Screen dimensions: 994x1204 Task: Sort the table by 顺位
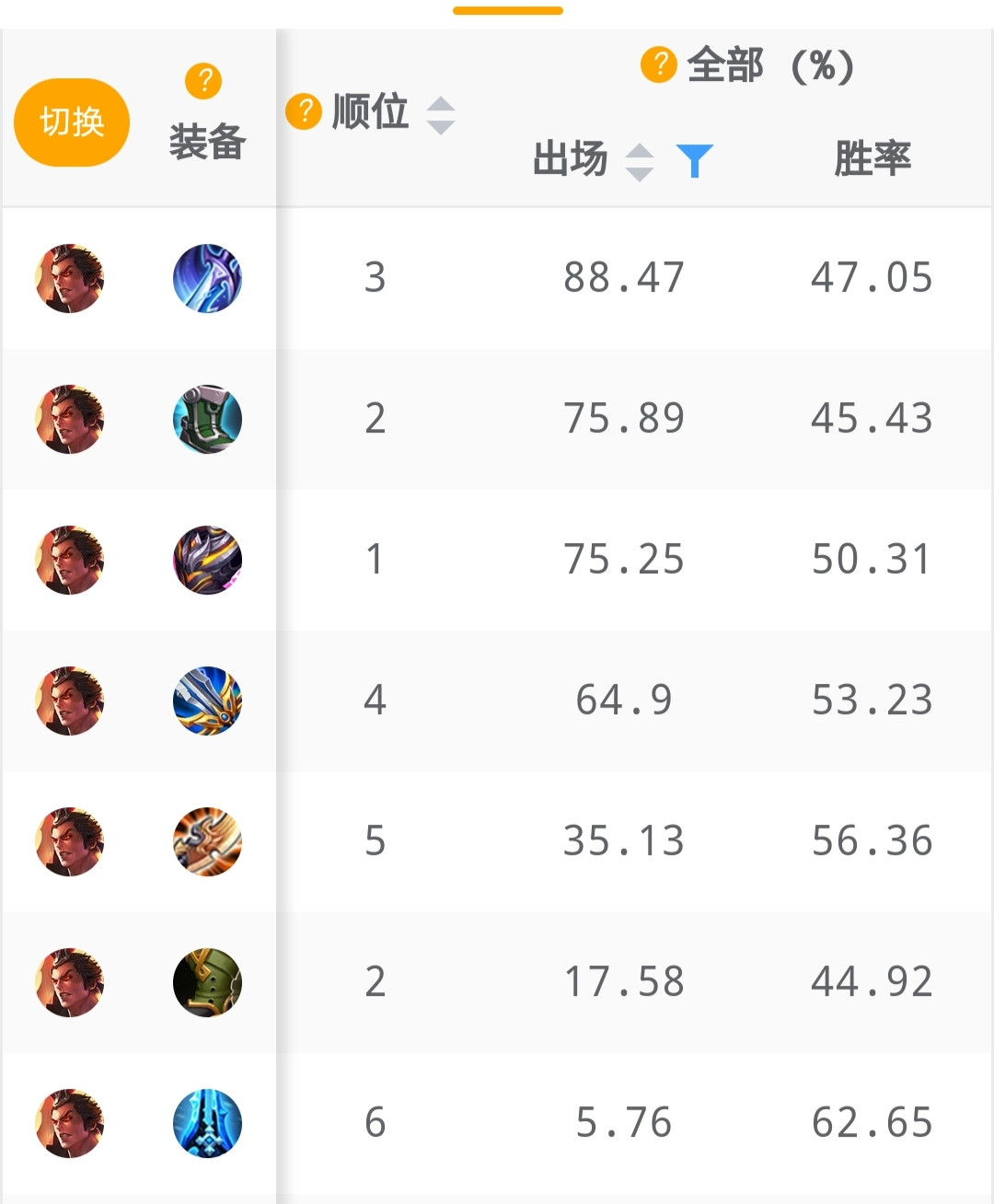click(x=441, y=115)
